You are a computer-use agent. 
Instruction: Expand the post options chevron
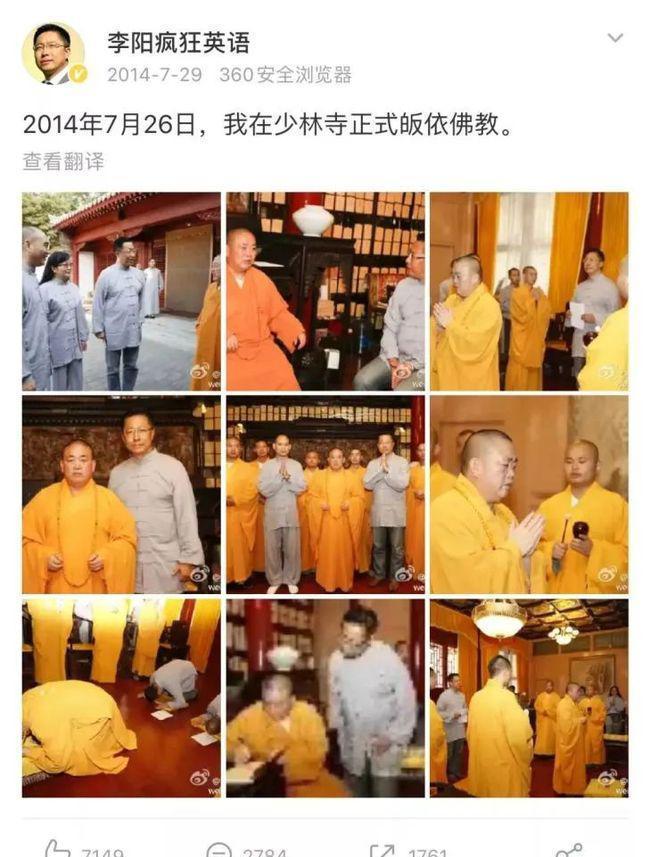tap(615, 39)
